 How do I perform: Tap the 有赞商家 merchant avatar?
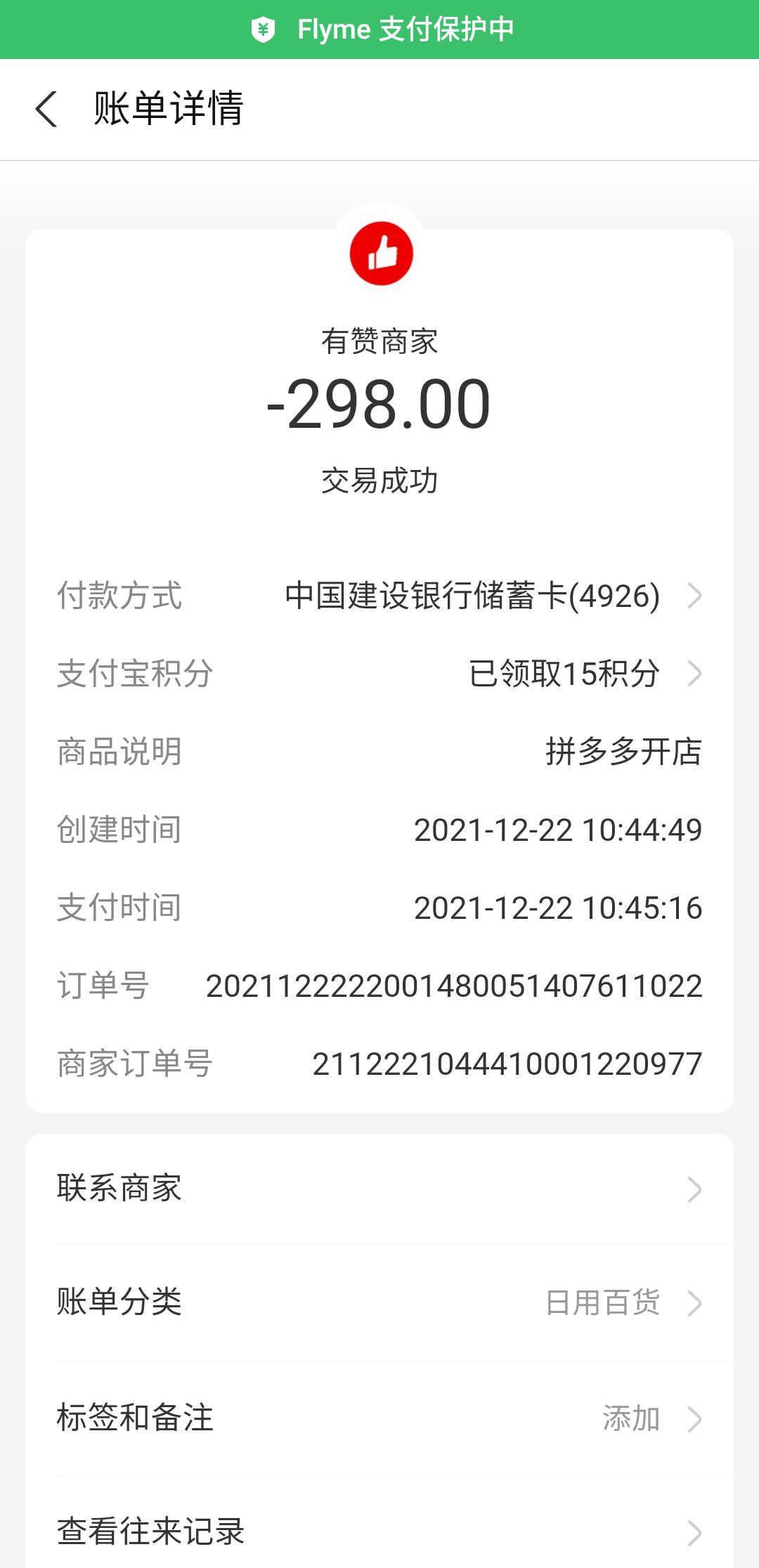click(381, 254)
